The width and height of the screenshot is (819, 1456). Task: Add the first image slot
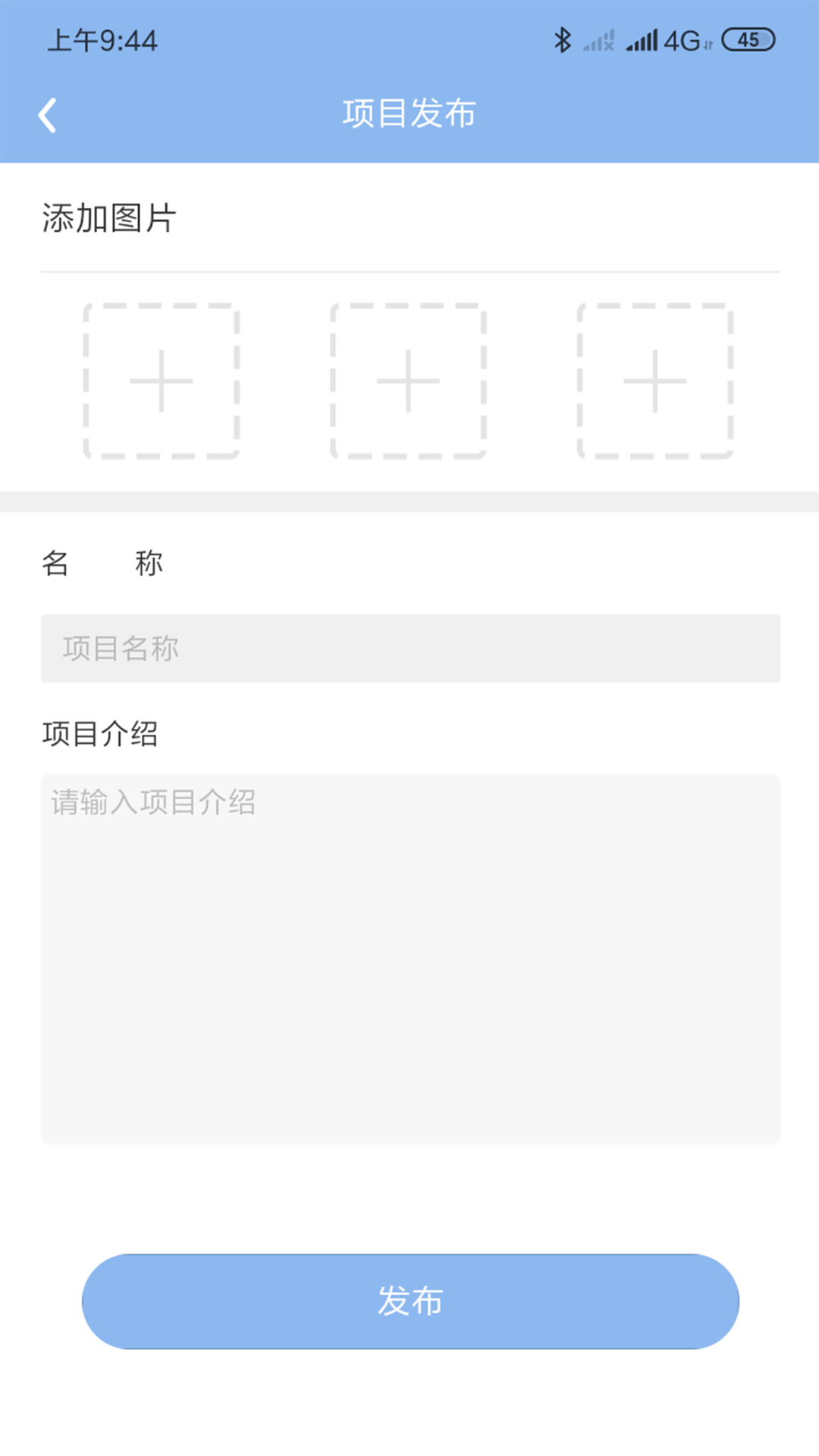[162, 381]
